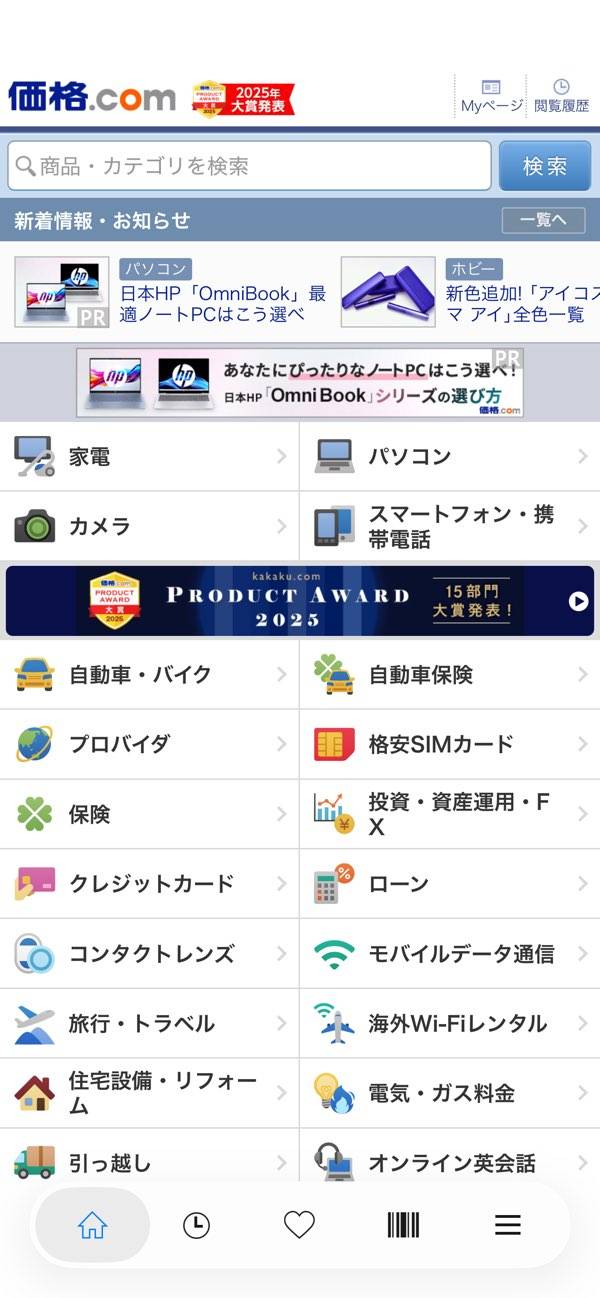Open 電気・ガス料金 category
This screenshot has height=1298, width=600.
click(450, 1093)
